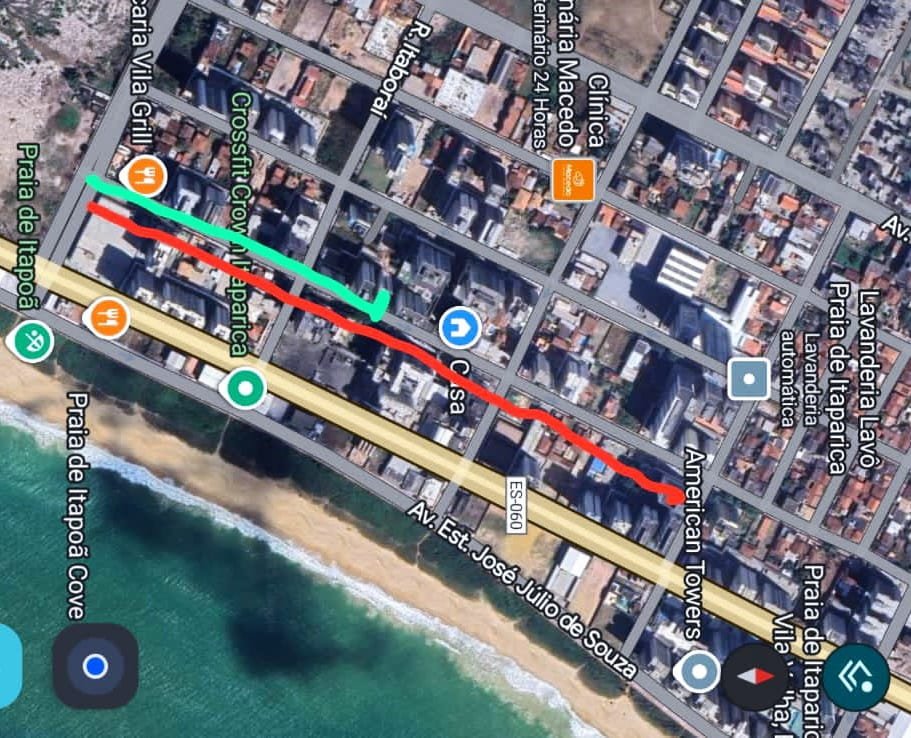Open the Praia de Itapoã beach pin

31,341
